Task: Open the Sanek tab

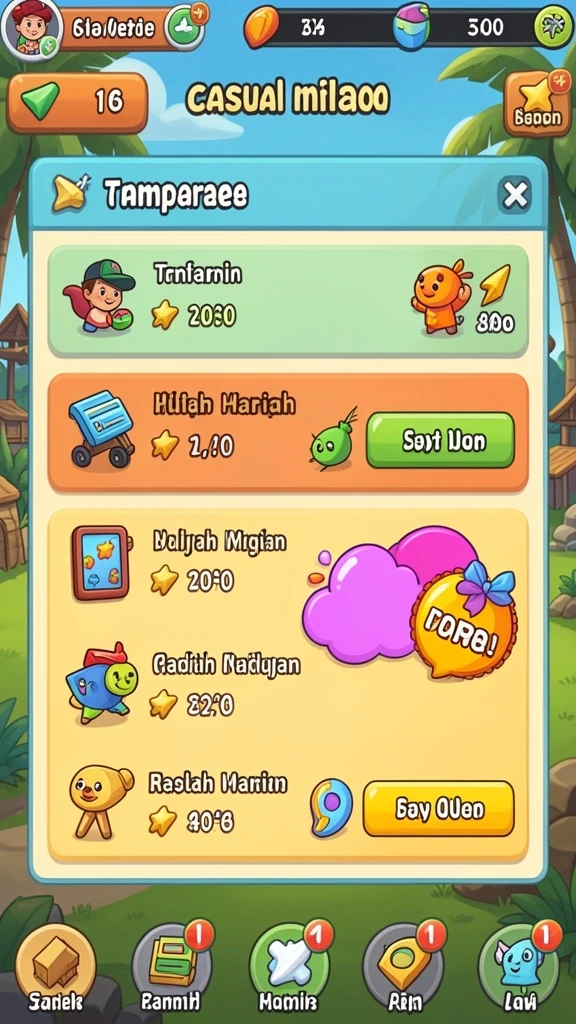Action: (x=55, y=968)
